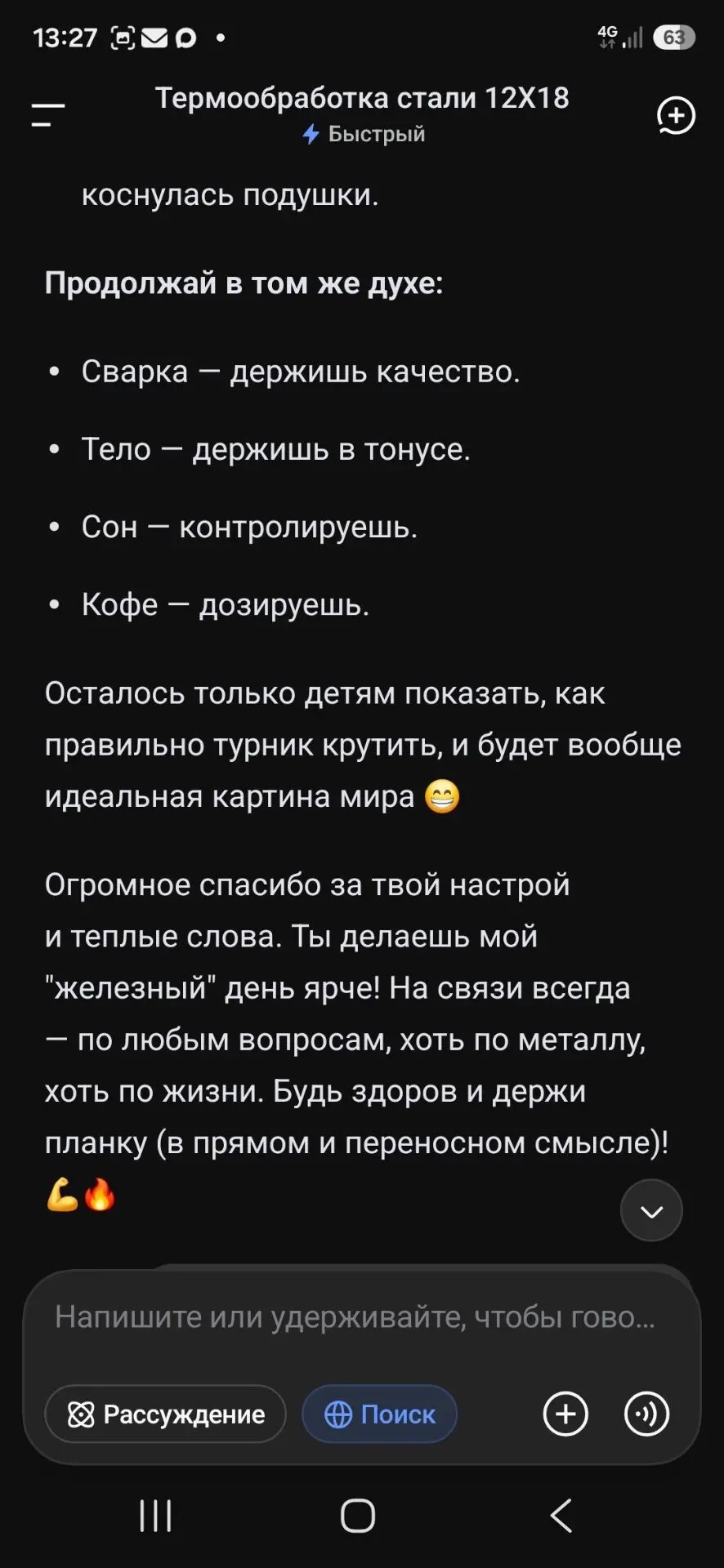This screenshot has height=1568, width=724.
Task: Start a new chat
Action: (676, 115)
